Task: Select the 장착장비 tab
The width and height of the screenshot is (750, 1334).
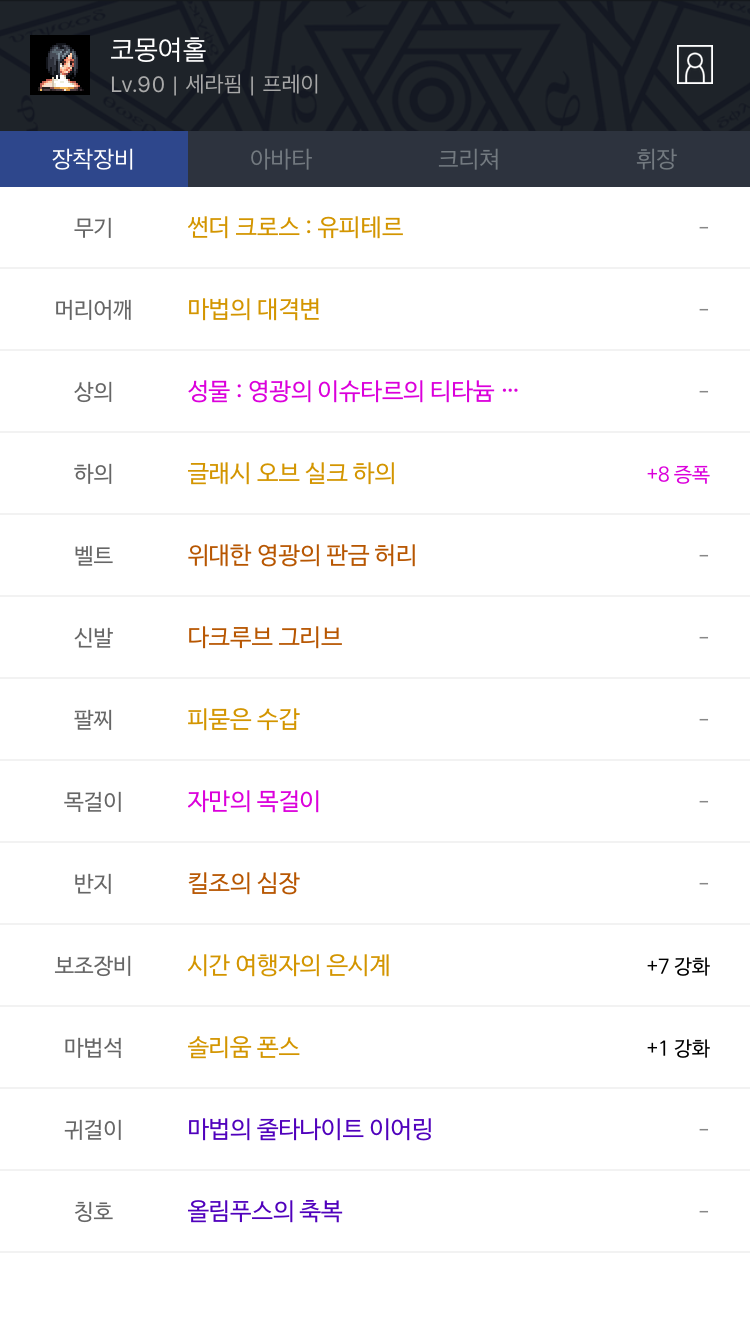Action: pyautogui.click(x=94, y=159)
